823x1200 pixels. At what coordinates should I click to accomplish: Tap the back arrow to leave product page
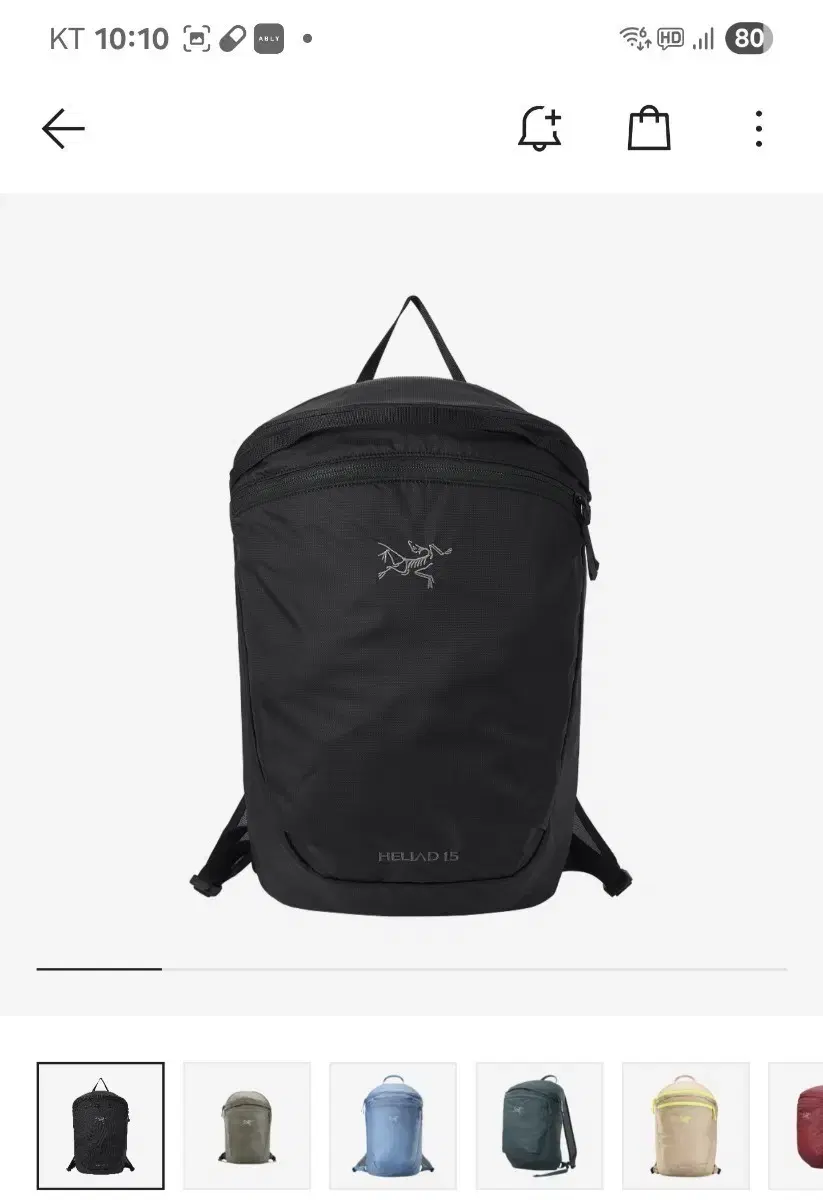click(62, 128)
